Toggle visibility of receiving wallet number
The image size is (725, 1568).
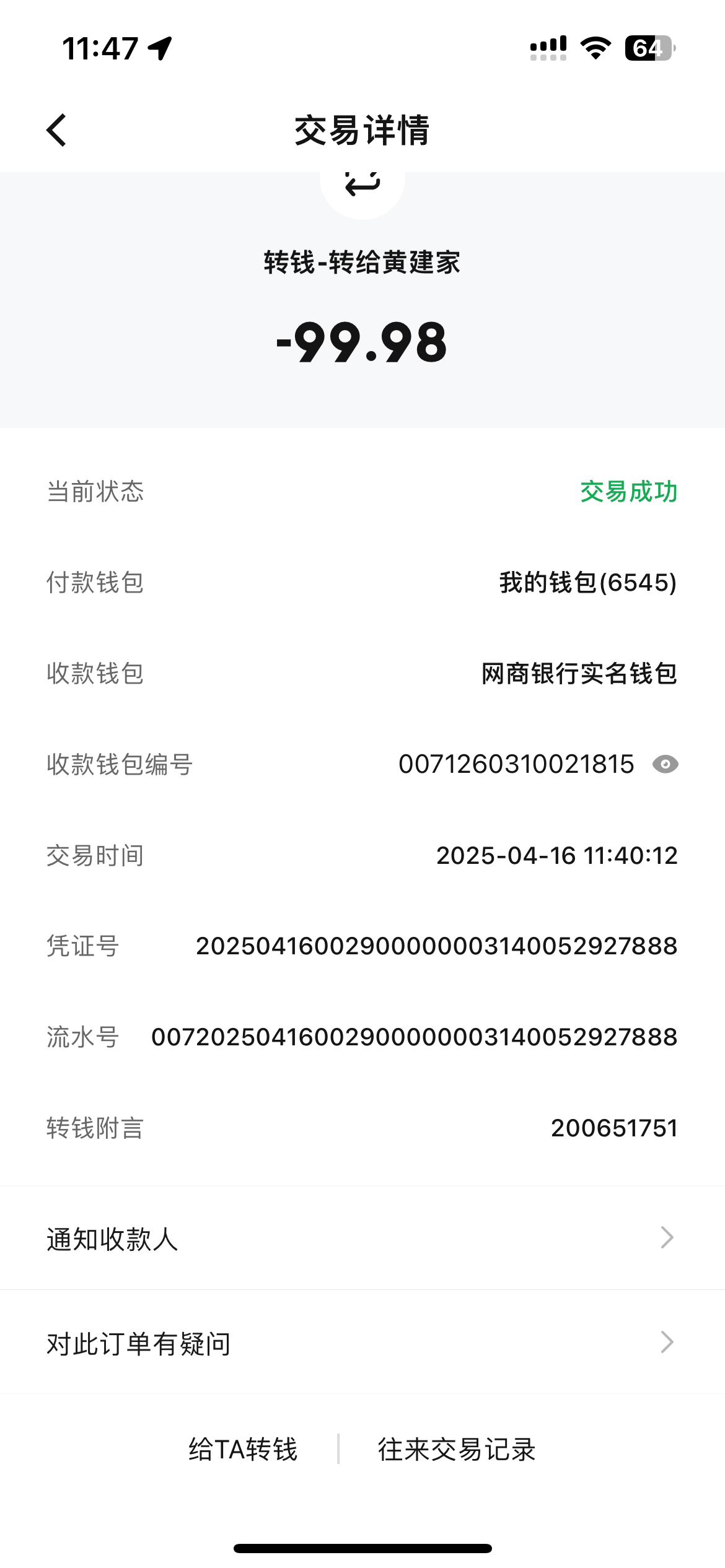pyautogui.click(x=665, y=765)
